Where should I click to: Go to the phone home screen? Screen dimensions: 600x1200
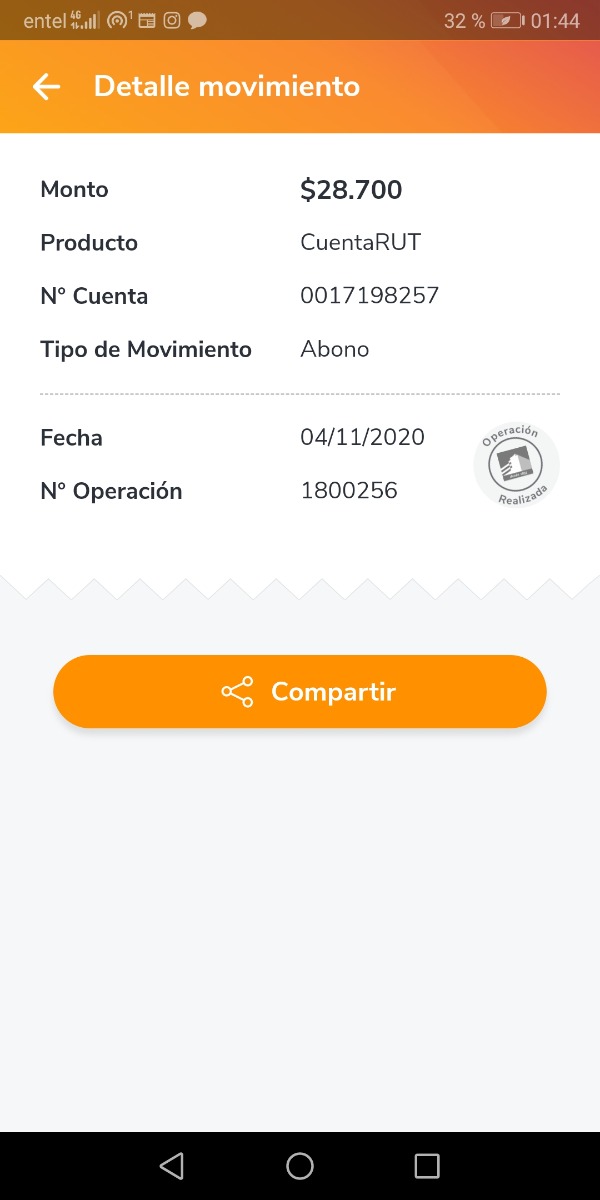(300, 1165)
